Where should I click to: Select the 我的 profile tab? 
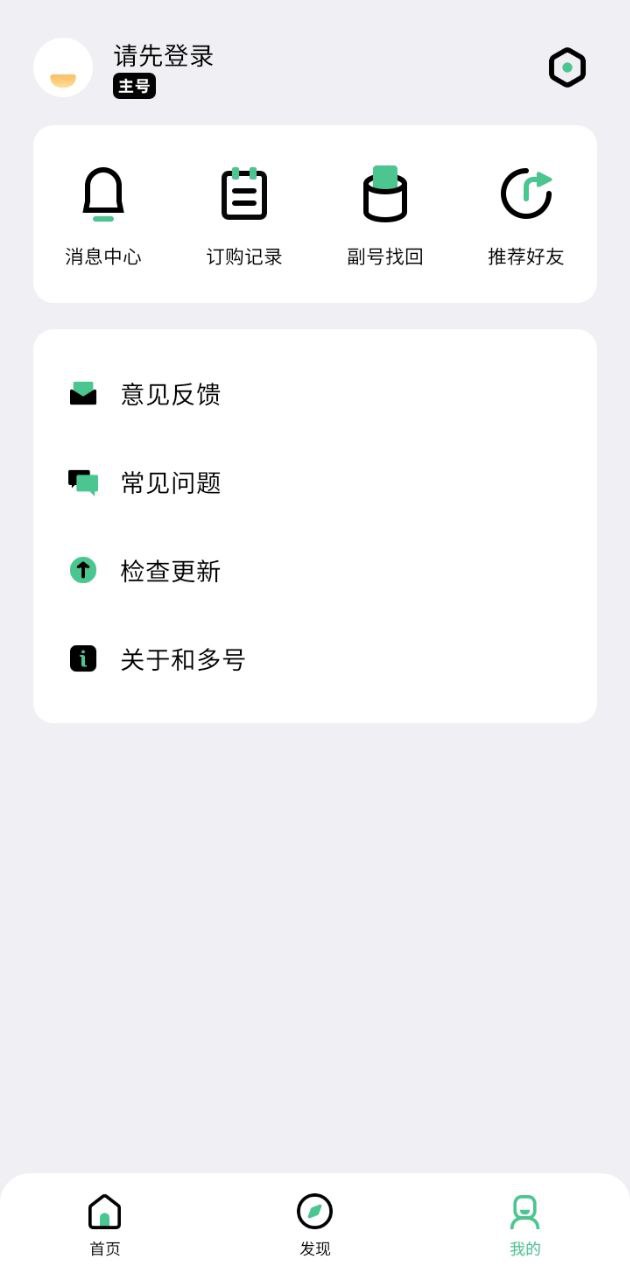(525, 1225)
